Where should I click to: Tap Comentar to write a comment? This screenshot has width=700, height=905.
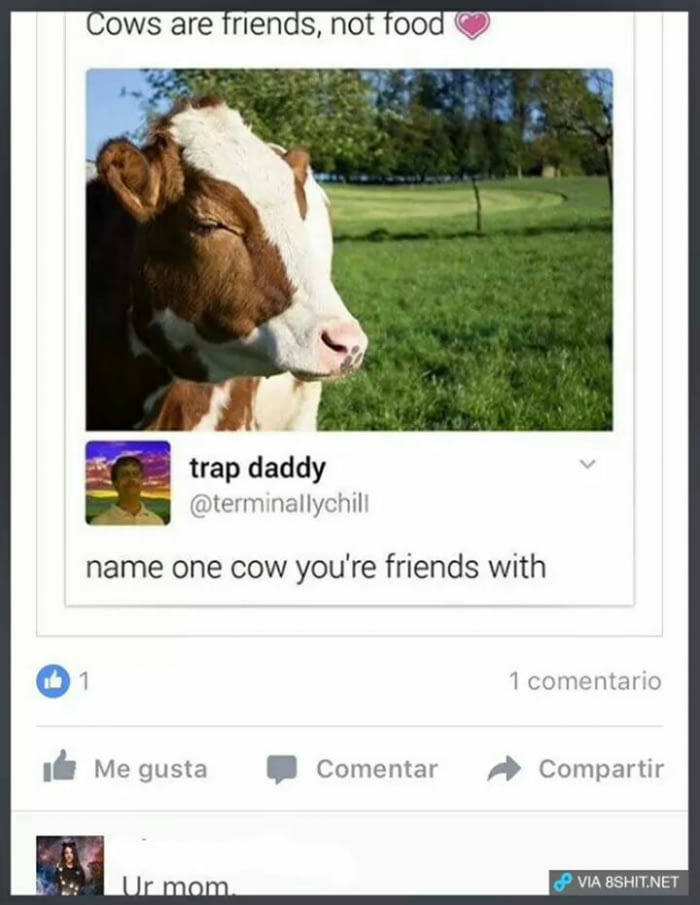(x=352, y=768)
